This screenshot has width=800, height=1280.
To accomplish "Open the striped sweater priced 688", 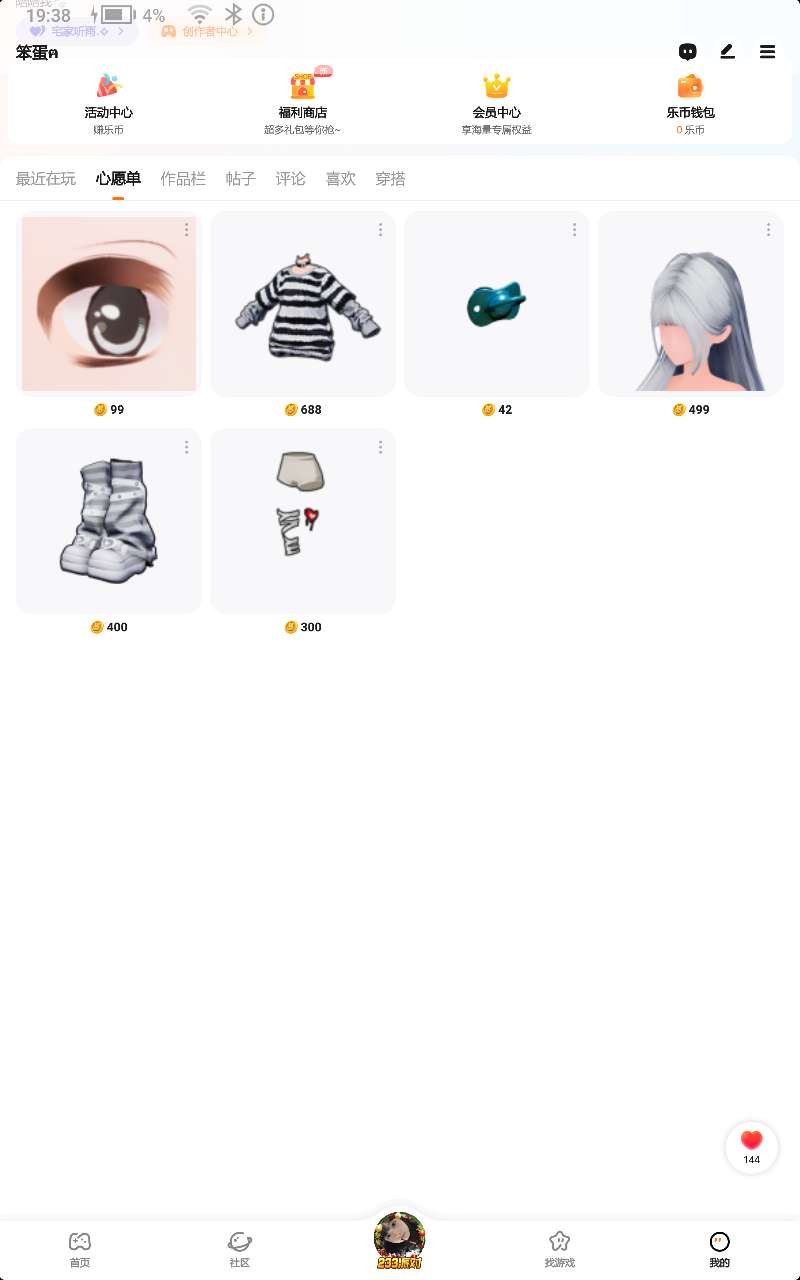I will point(303,304).
